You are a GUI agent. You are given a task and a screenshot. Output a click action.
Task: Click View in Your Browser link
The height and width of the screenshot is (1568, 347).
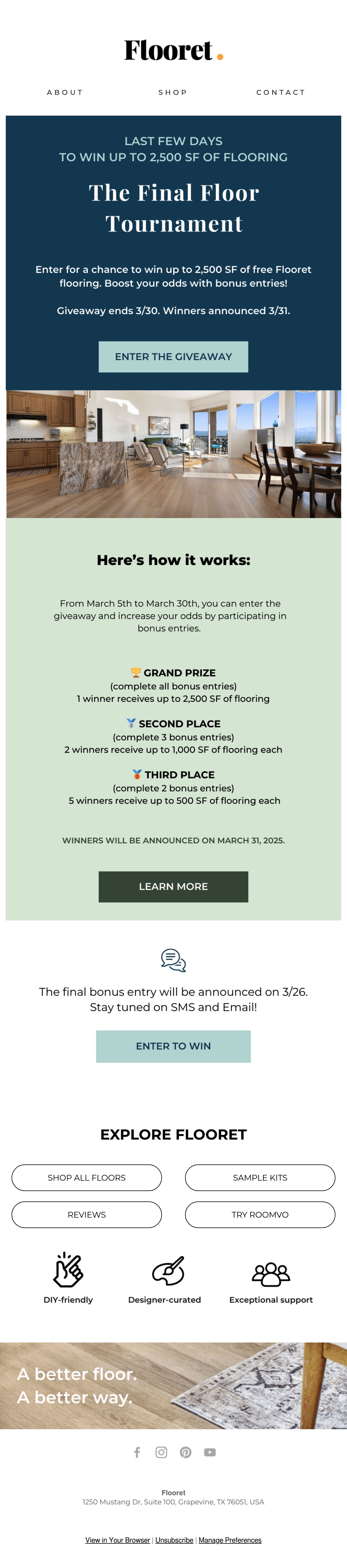[x=117, y=1539]
